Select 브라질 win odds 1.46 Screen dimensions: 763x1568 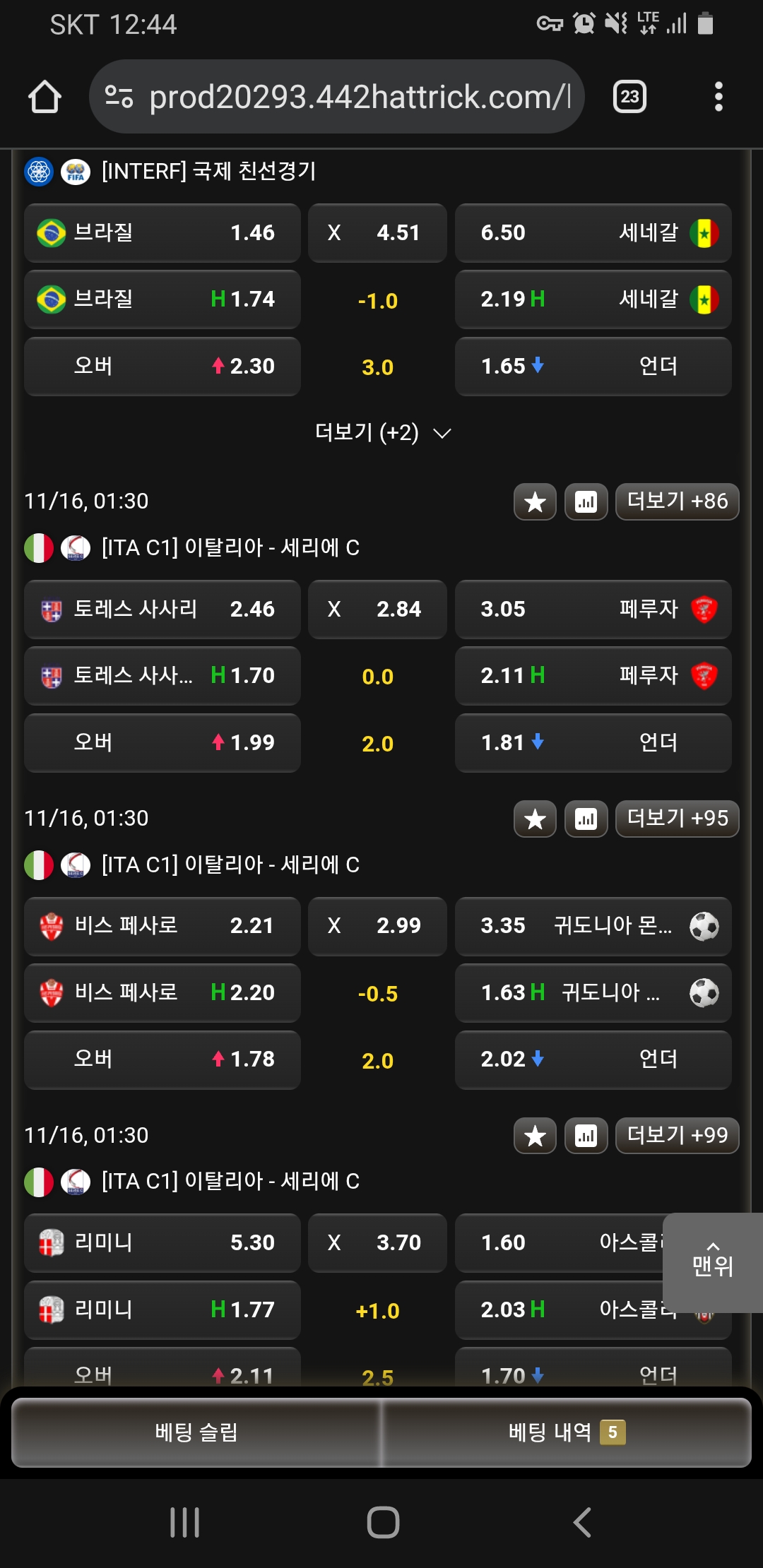162,233
